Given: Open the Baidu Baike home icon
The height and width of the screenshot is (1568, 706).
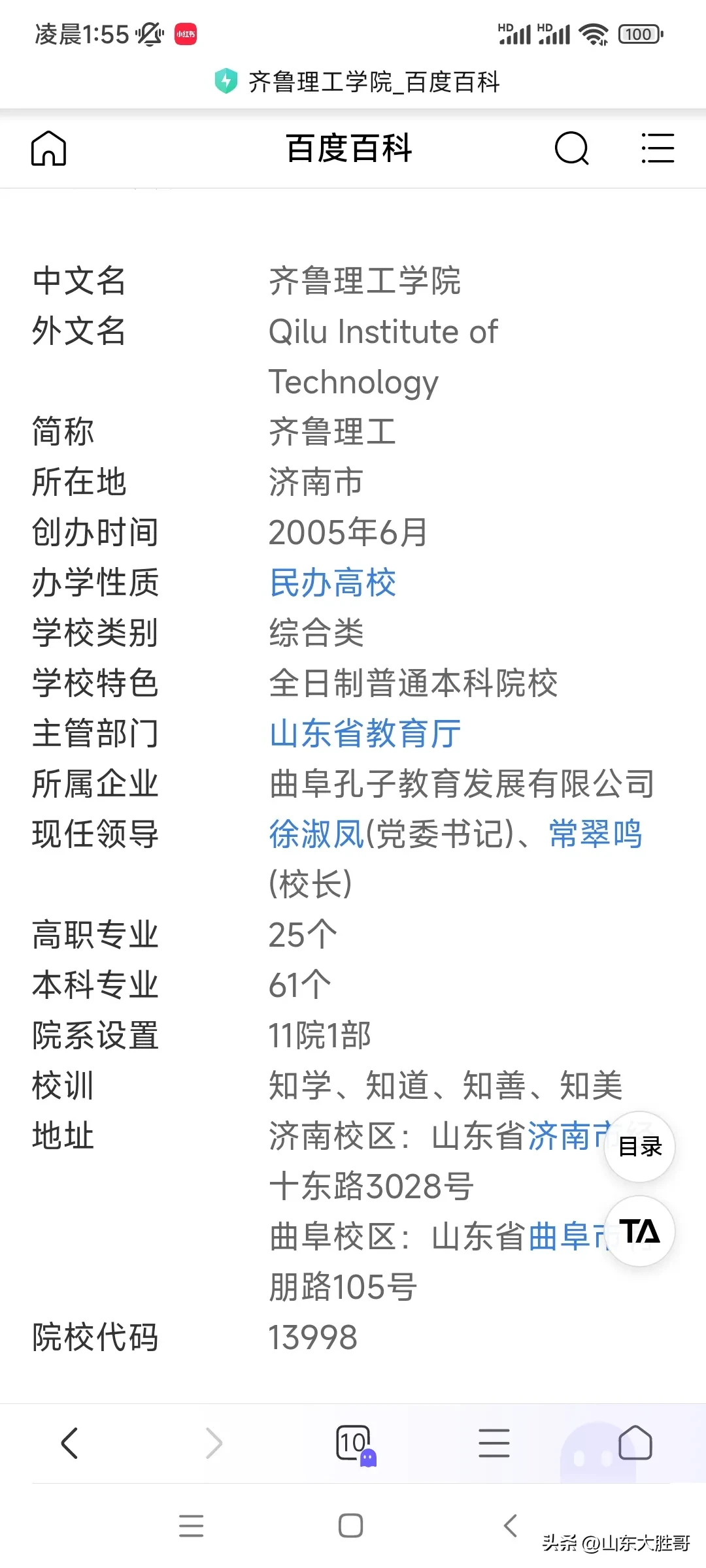Looking at the screenshot, I should pyautogui.click(x=48, y=148).
